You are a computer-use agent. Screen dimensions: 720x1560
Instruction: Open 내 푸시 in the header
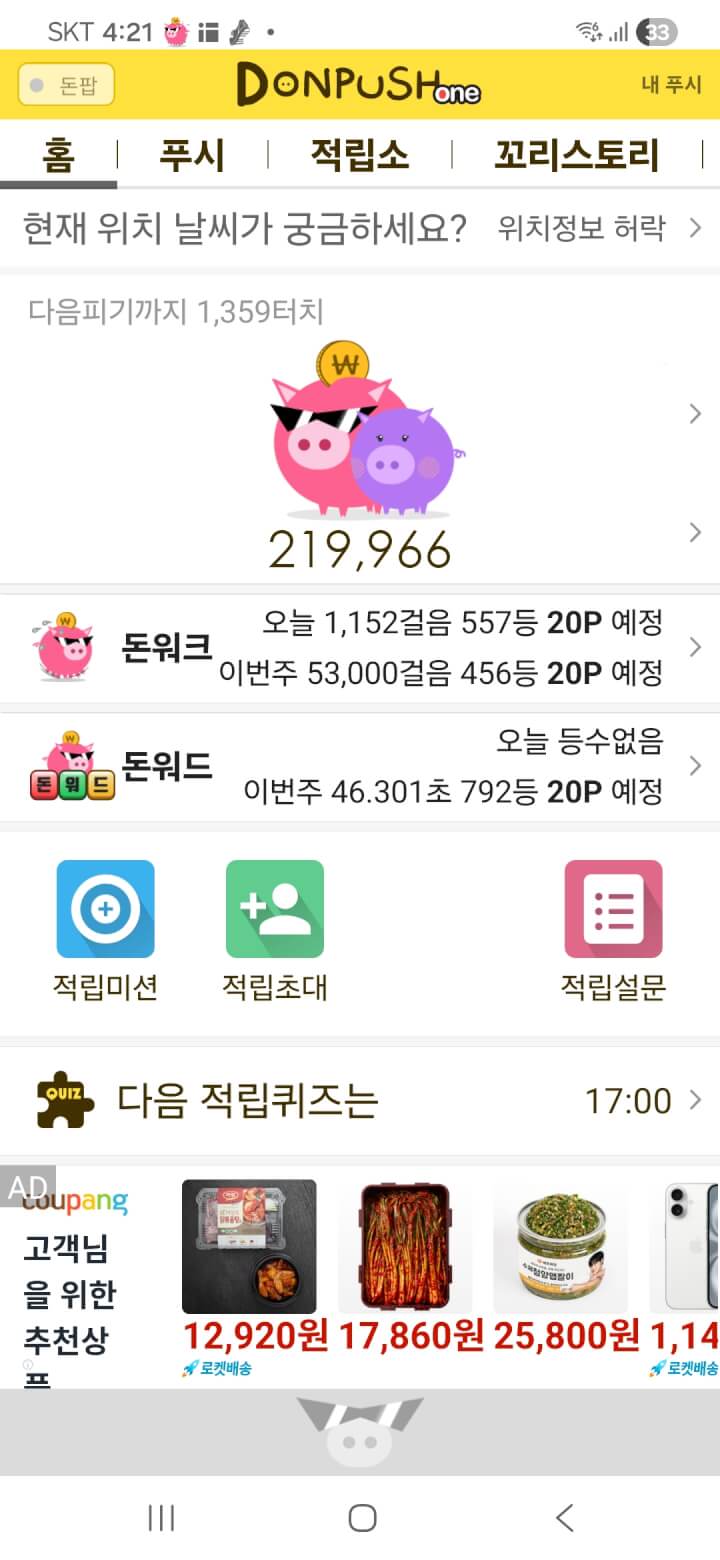click(x=671, y=85)
